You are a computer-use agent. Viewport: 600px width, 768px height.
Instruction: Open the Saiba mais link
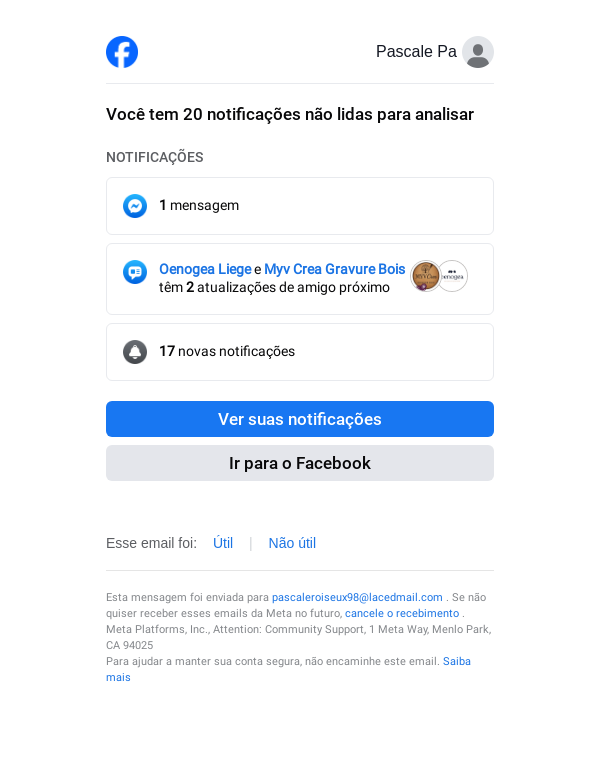pyautogui.click(x=456, y=661)
